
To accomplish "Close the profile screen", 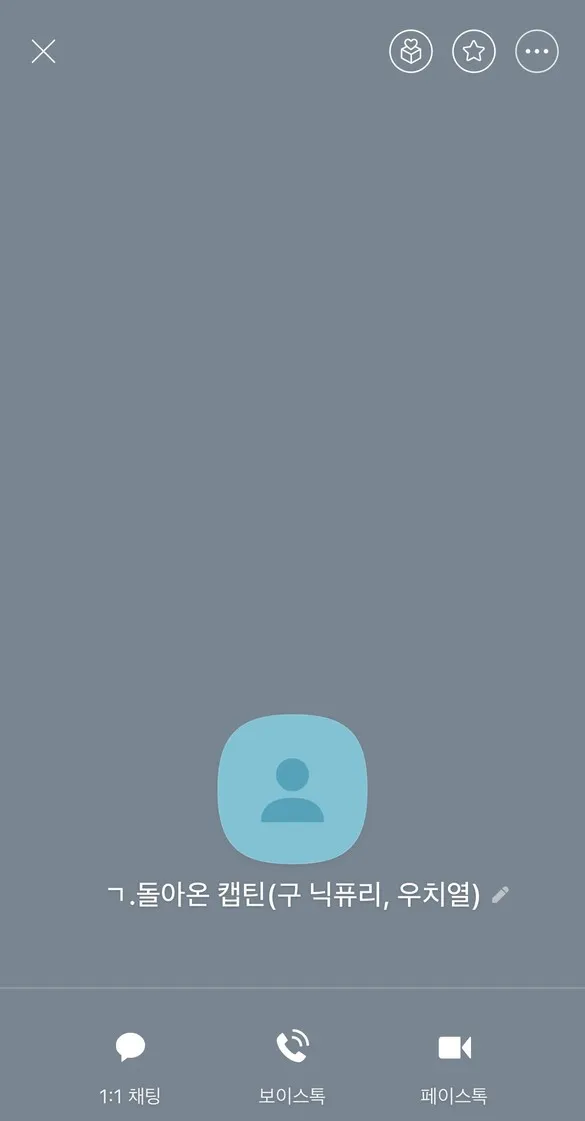I will click(43, 51).
